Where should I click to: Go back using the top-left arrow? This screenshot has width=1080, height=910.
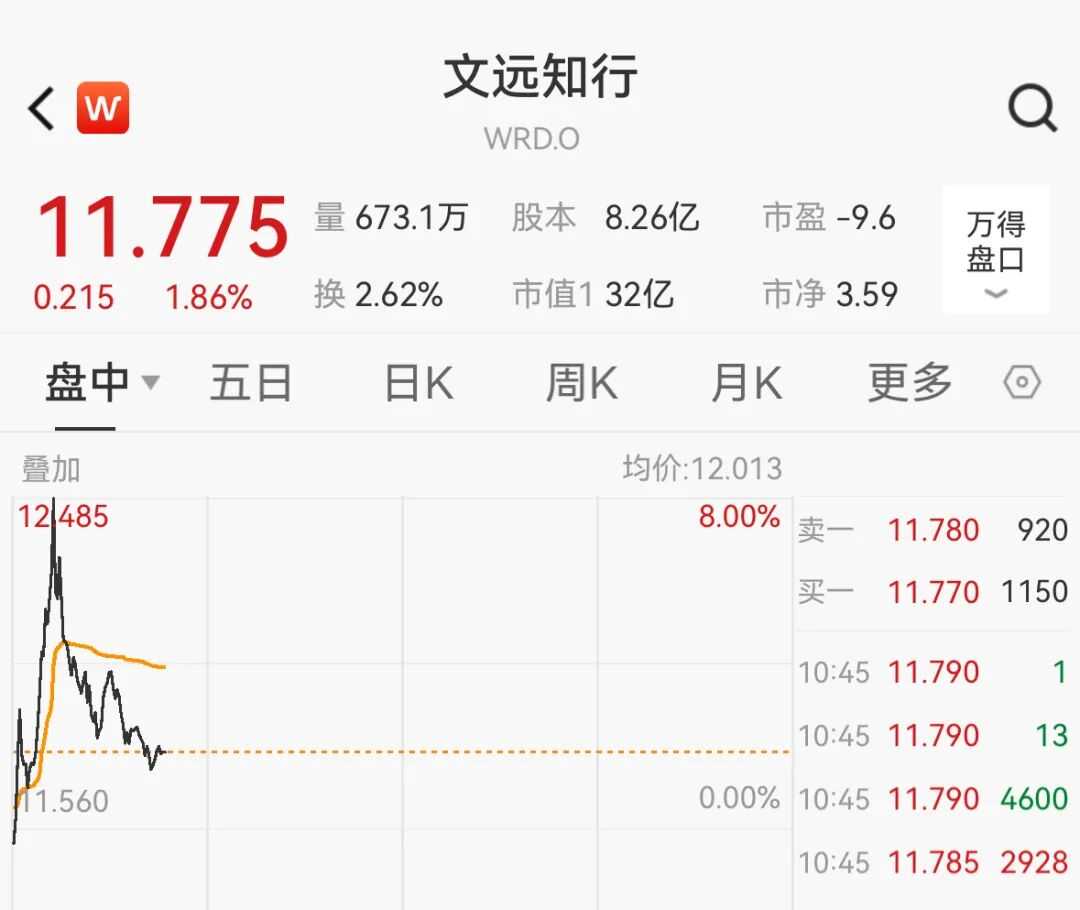pyautogui.click(x=42, y=108)
